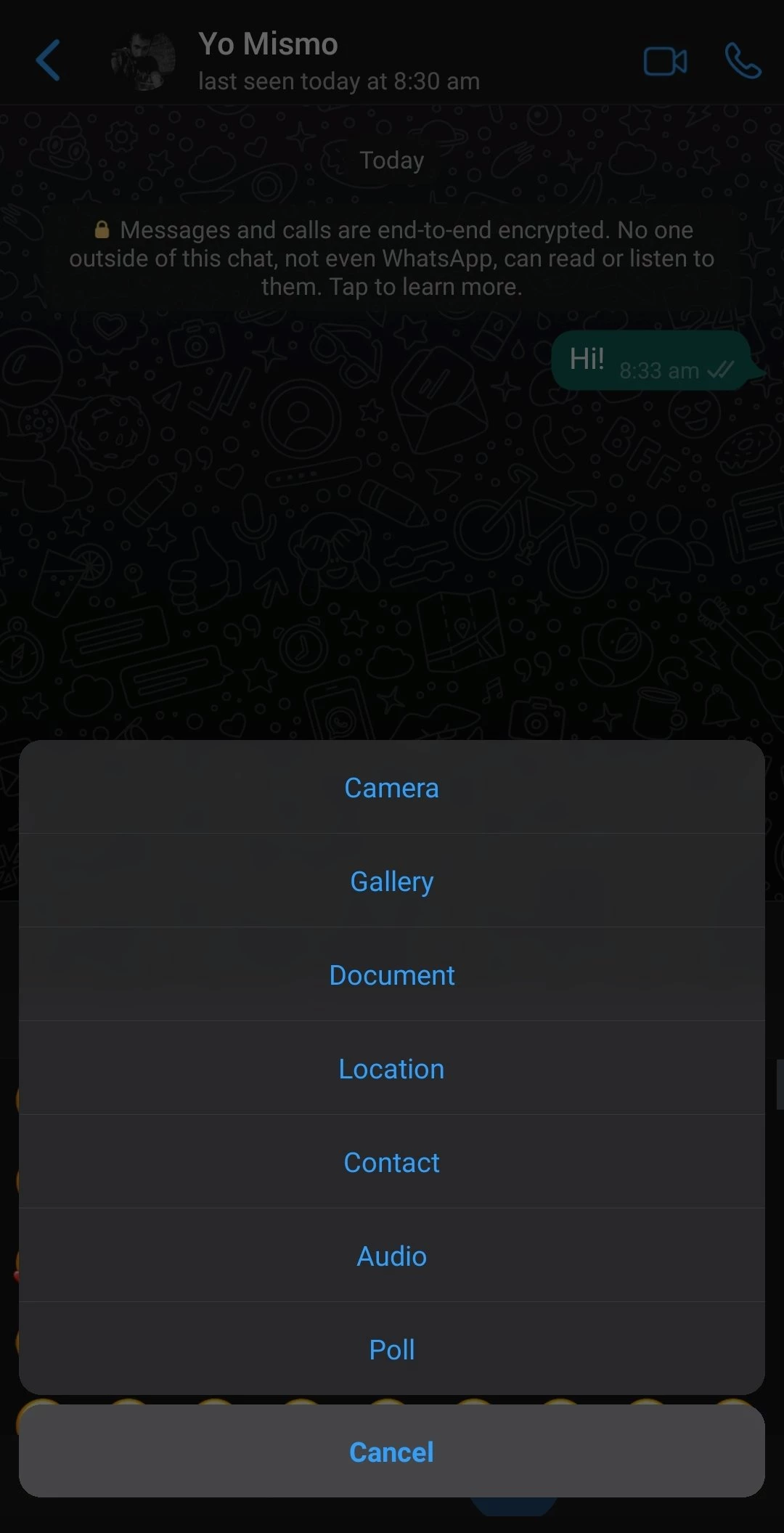Select Audio from the attachment sheet

(391, 1256)
